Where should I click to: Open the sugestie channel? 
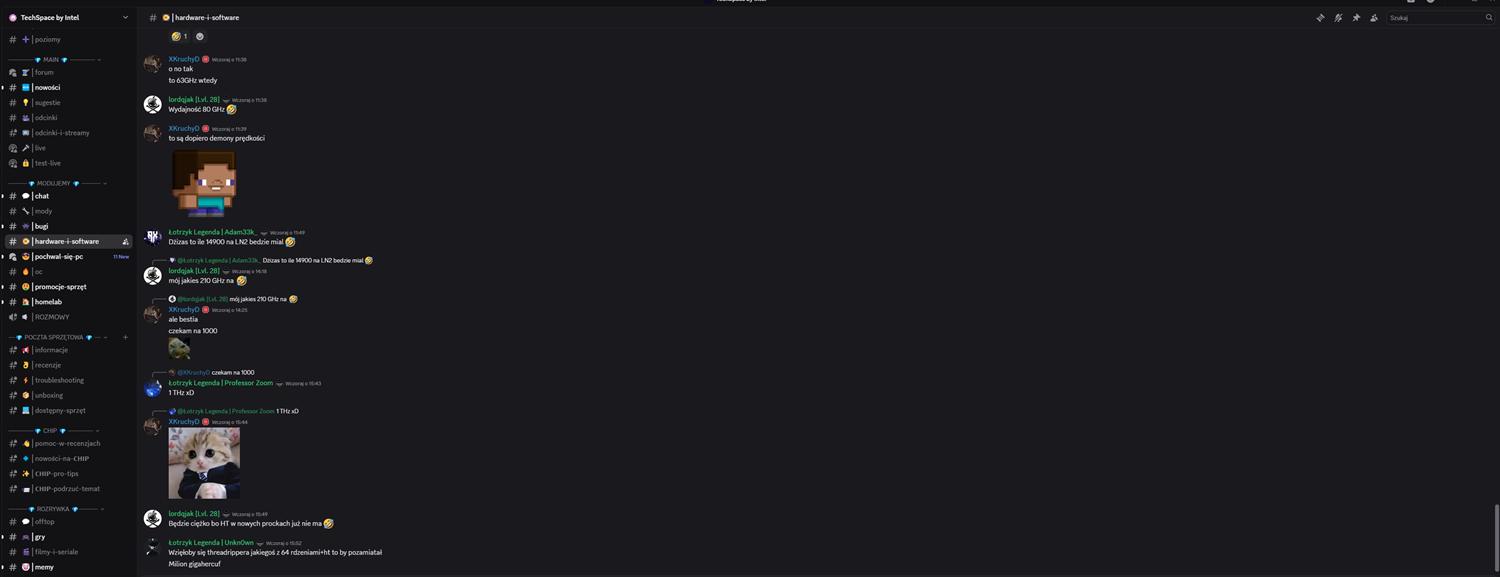(x=47, y=102)
